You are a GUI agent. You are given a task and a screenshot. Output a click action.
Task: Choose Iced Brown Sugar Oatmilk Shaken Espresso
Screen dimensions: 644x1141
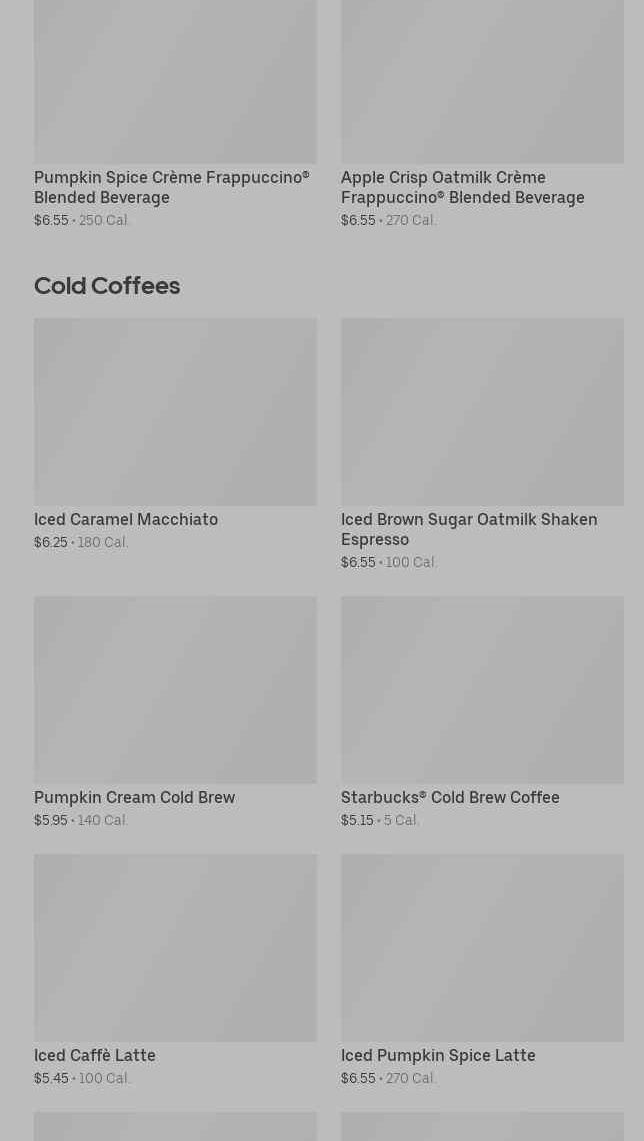(x=482, y=445)
